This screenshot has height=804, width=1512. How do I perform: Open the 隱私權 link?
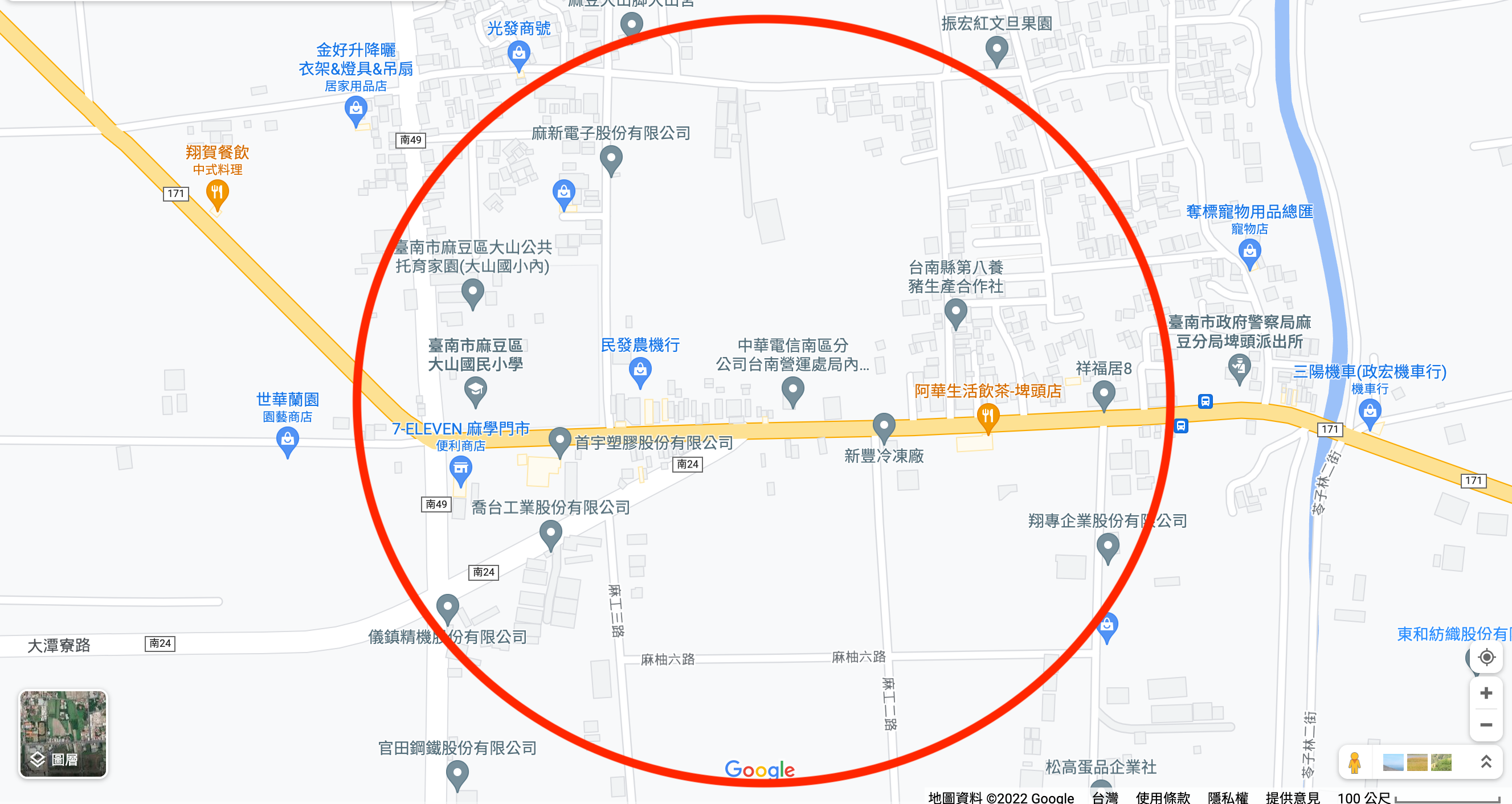point(1227,798)
